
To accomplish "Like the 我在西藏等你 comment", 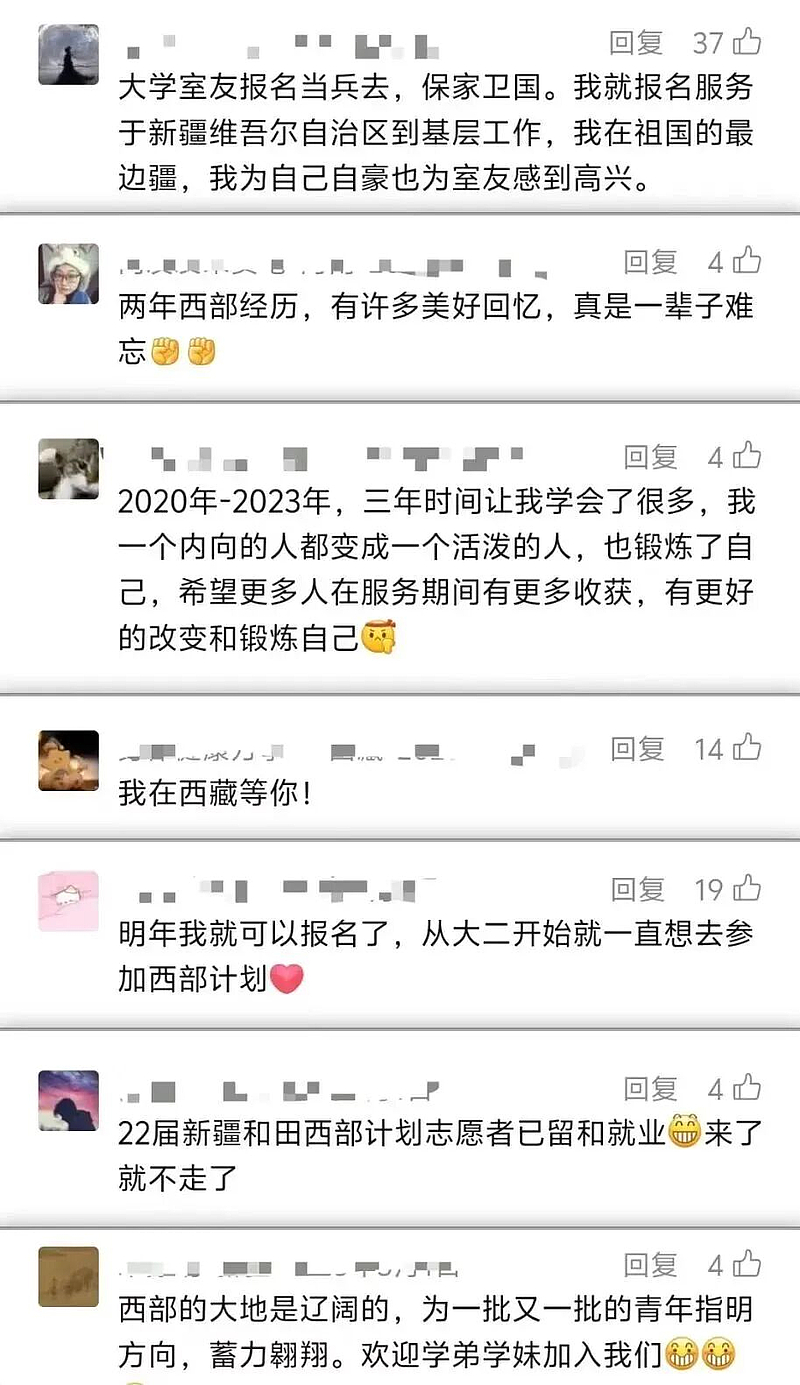I will [x=746, y=749].
